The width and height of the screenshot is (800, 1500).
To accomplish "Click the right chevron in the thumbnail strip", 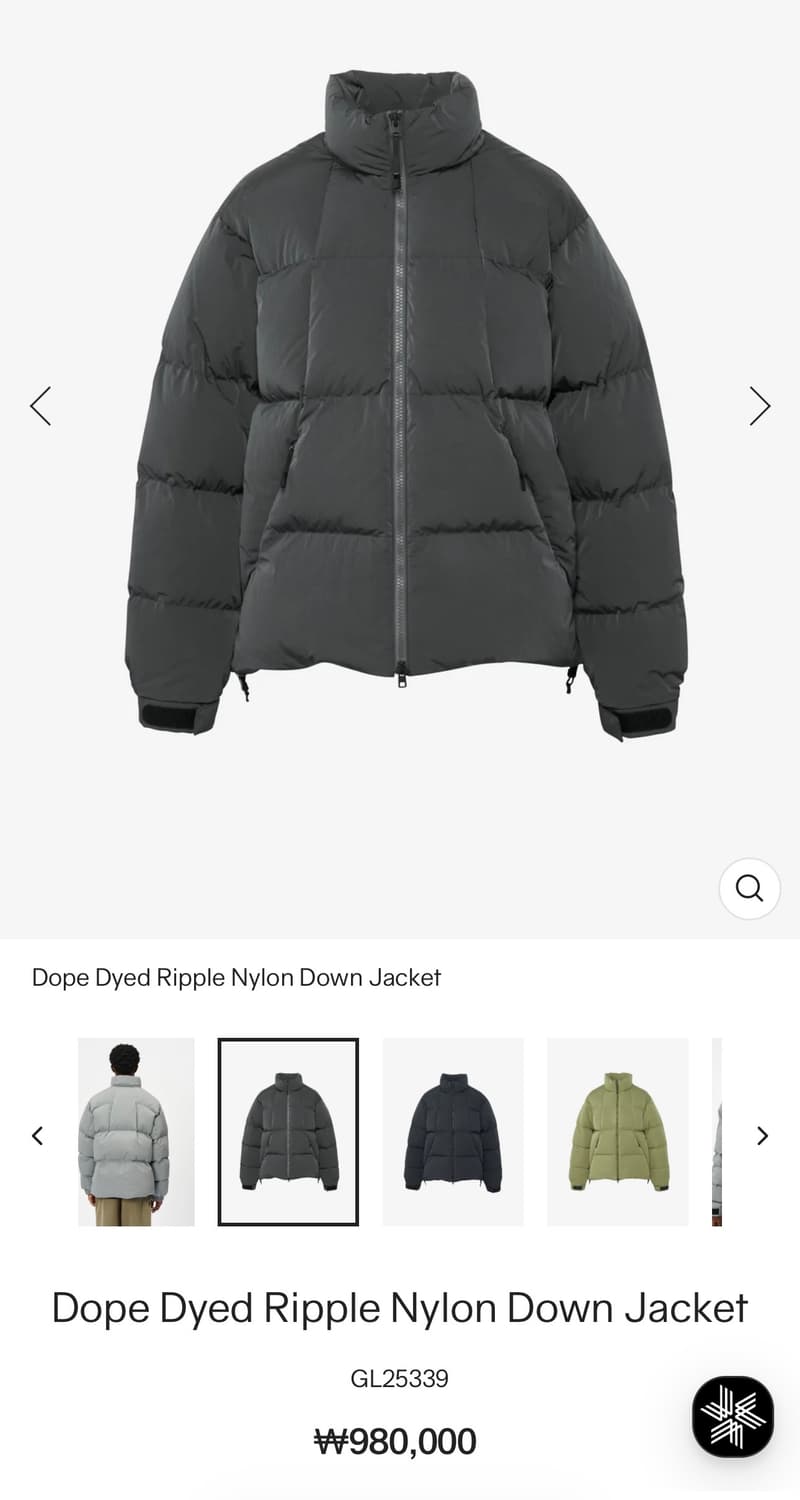I will coord(762,1135).
